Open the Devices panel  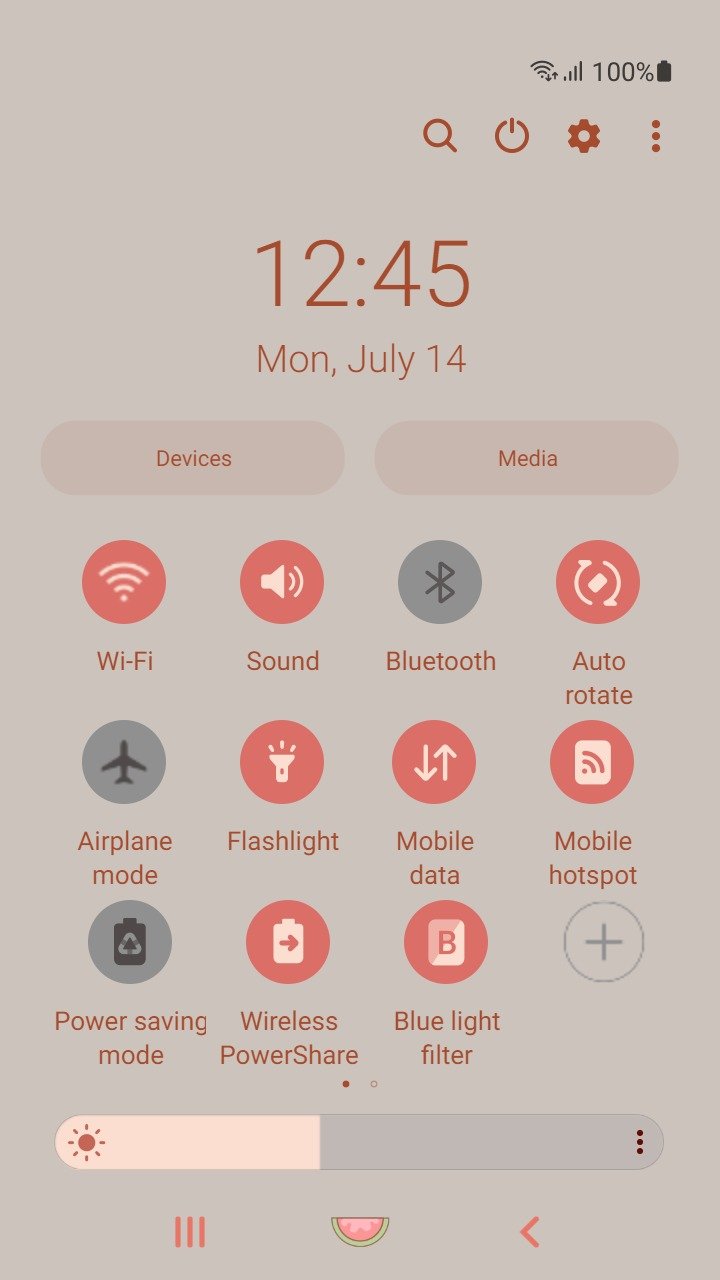point(193,458)
